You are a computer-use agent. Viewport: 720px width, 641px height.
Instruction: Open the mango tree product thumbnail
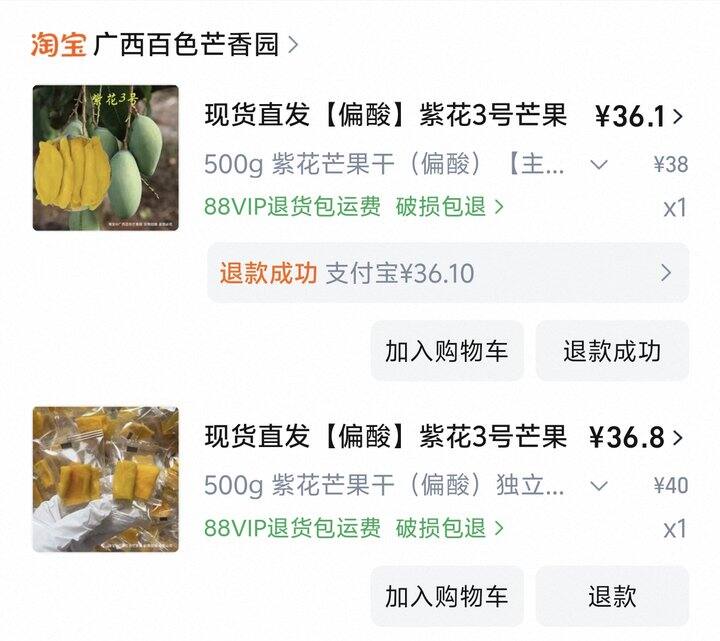(x=106, y=158)
